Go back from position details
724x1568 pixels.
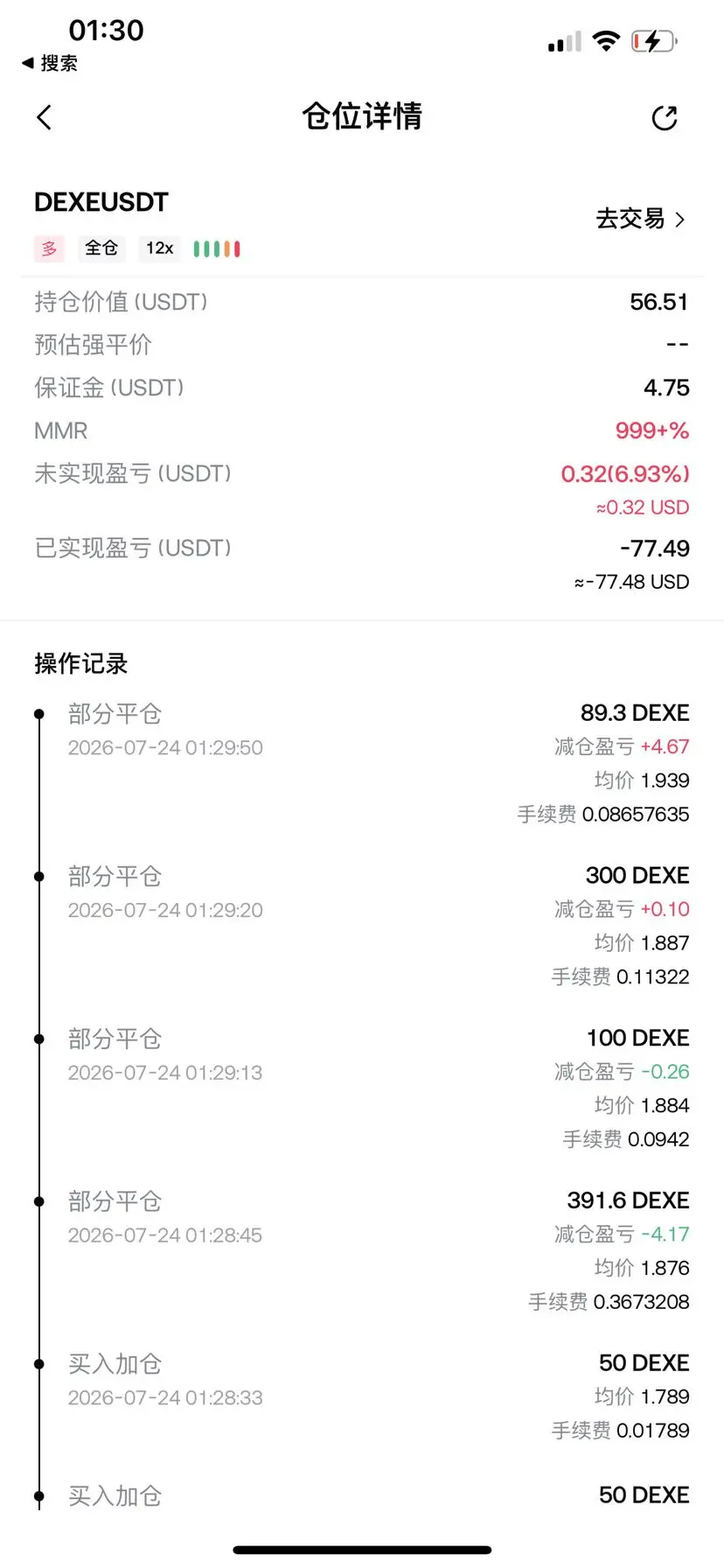click(x=45, y=117)
